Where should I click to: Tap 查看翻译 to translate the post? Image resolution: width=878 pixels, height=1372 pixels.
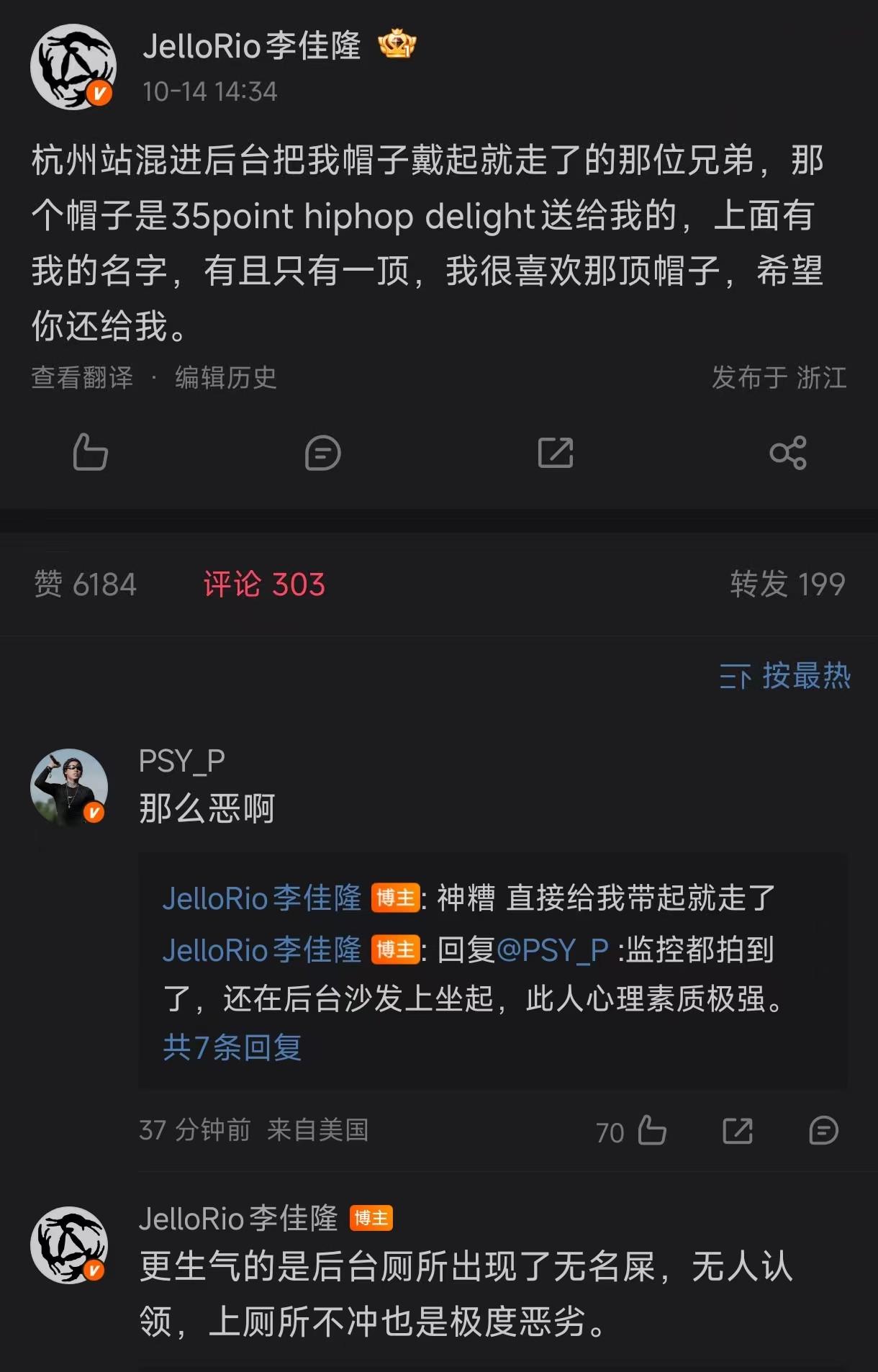pos(82,377)
